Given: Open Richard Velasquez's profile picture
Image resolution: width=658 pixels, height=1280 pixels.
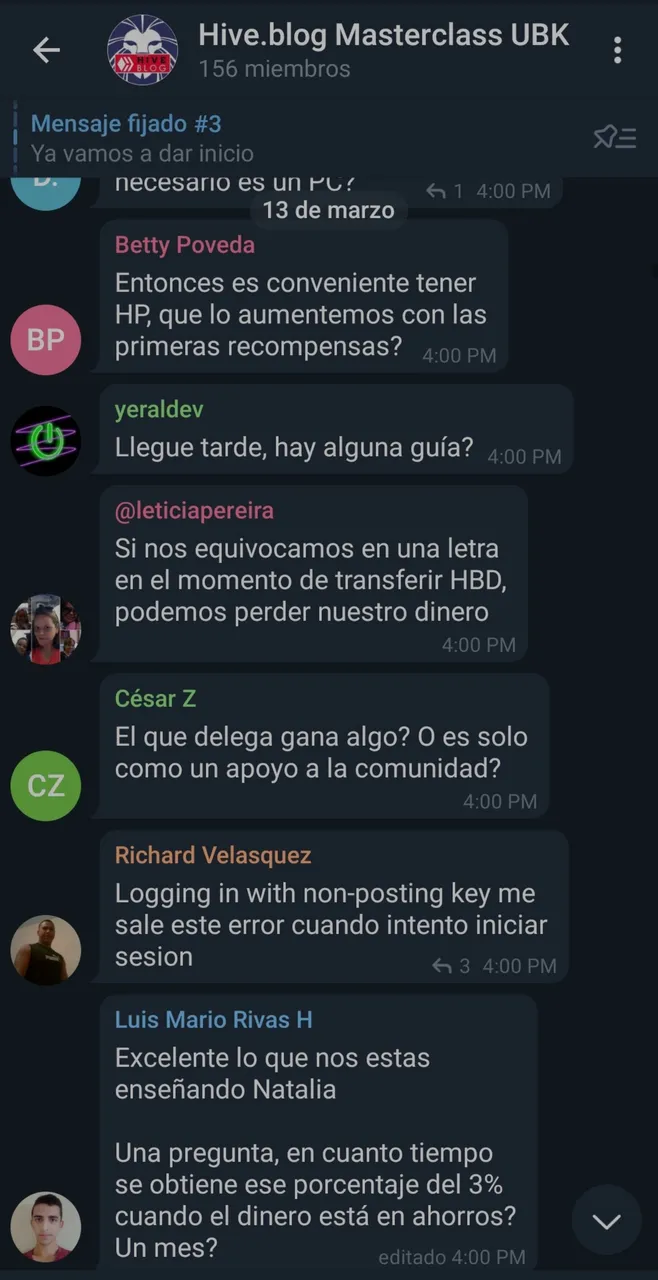Looking at the screenshot, I should 46,950.
